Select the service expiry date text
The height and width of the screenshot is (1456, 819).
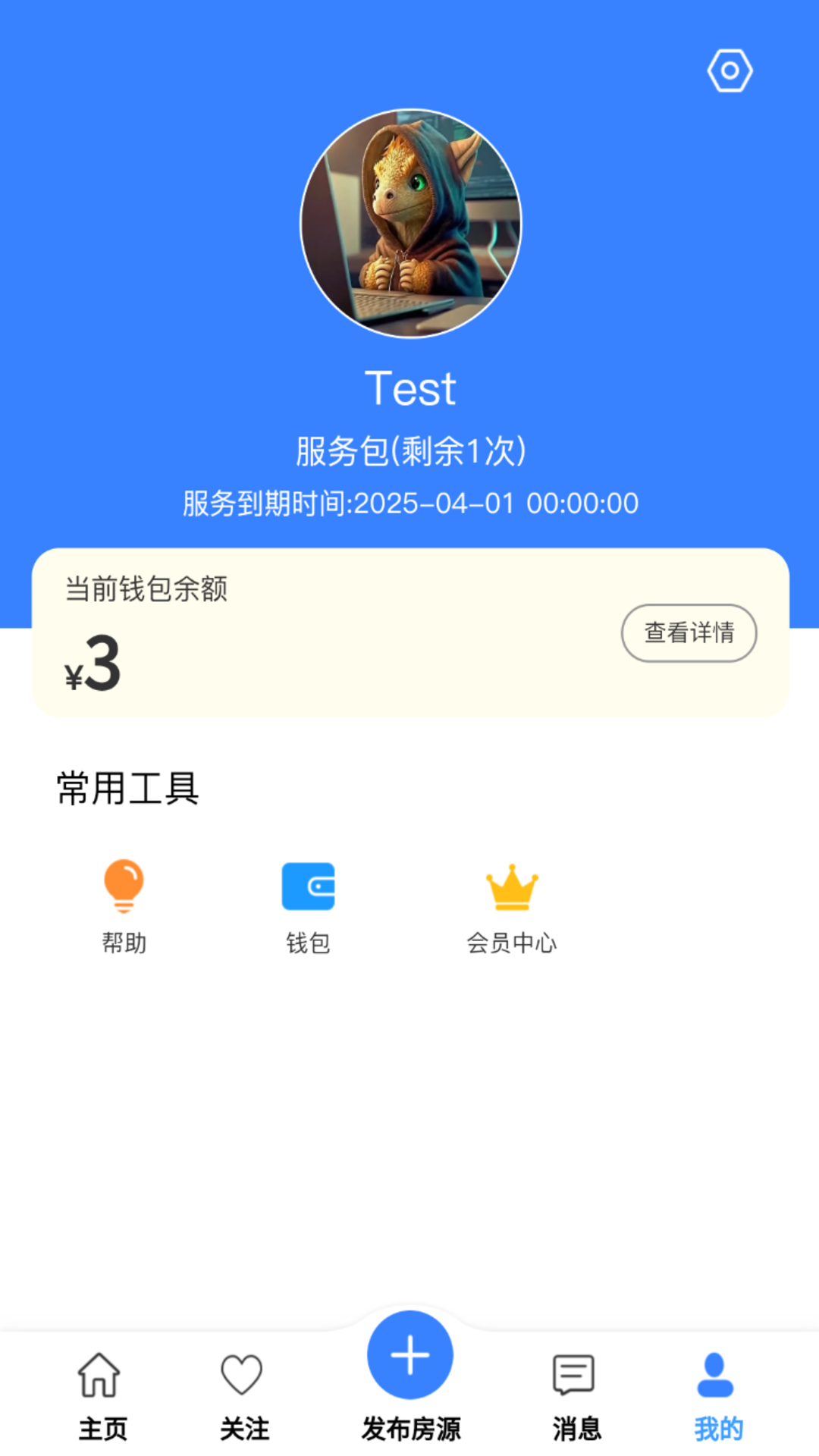point(409,503)
